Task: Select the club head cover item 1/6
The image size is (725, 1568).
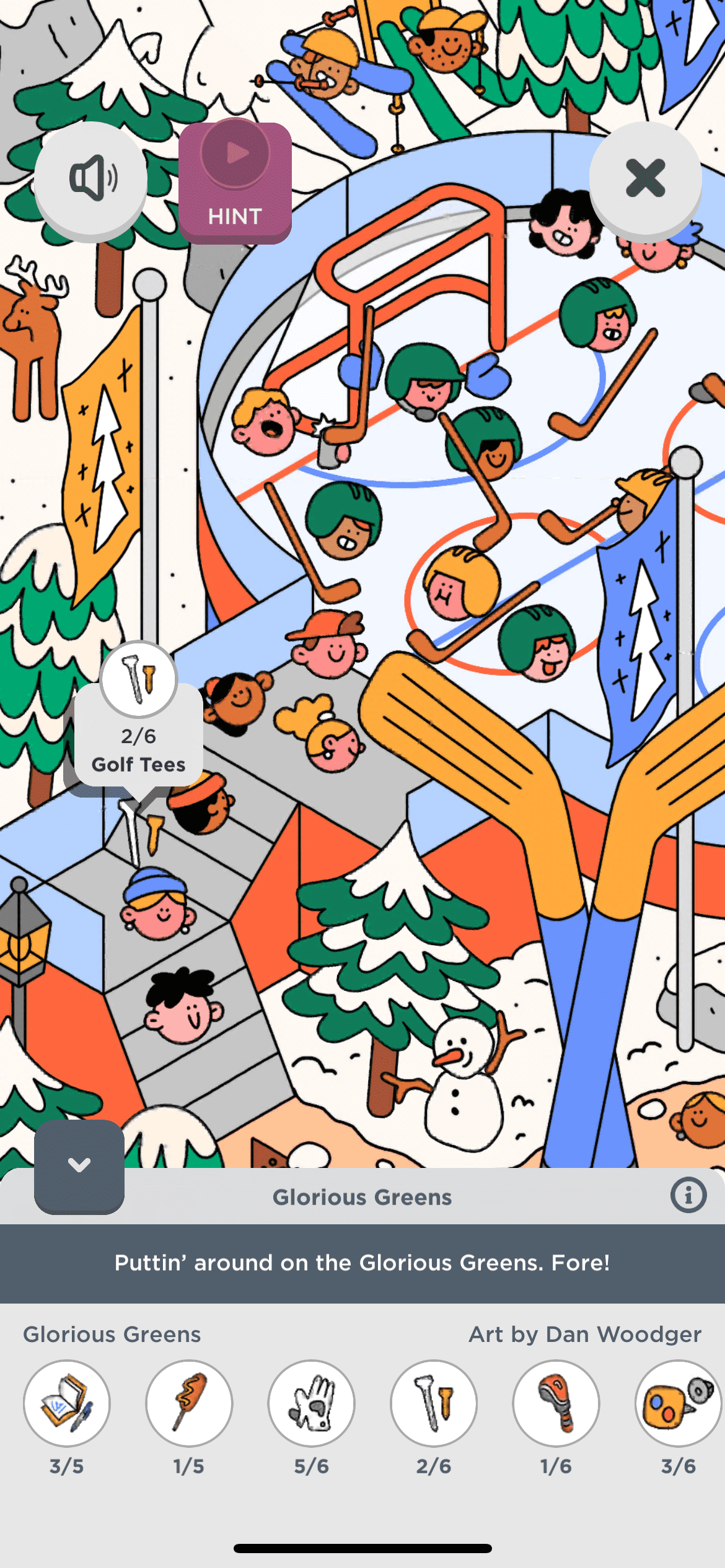Action: 556,1403
